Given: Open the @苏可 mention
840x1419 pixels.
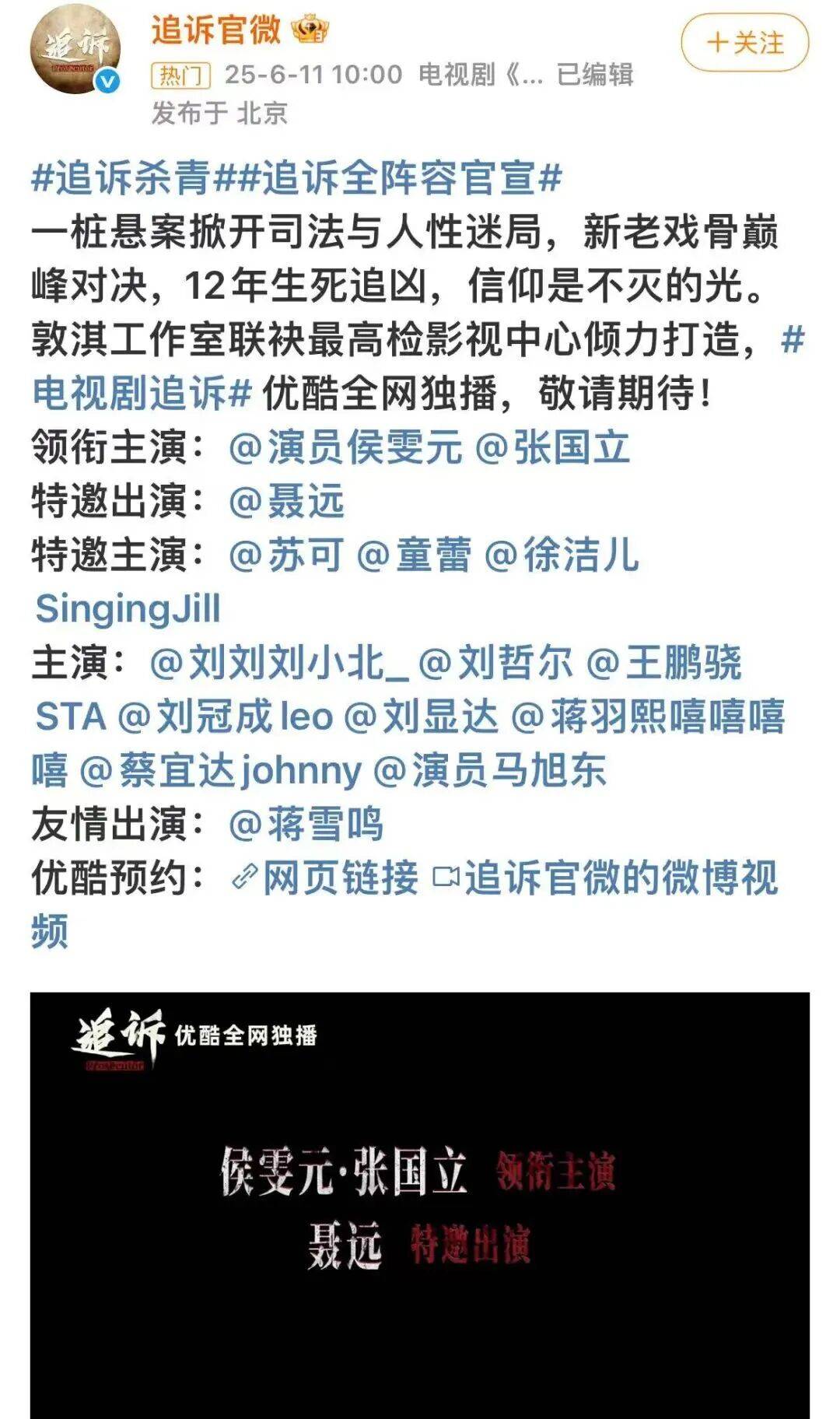Looking at the screenshot, I should tap(286, 555).
